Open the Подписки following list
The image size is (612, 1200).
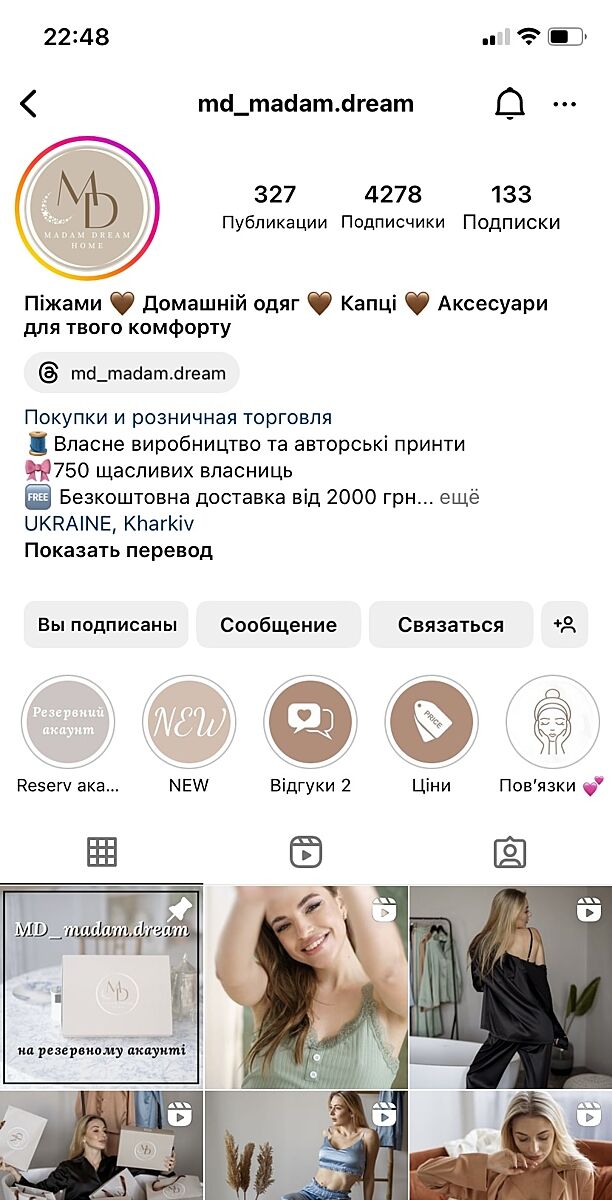511,207
